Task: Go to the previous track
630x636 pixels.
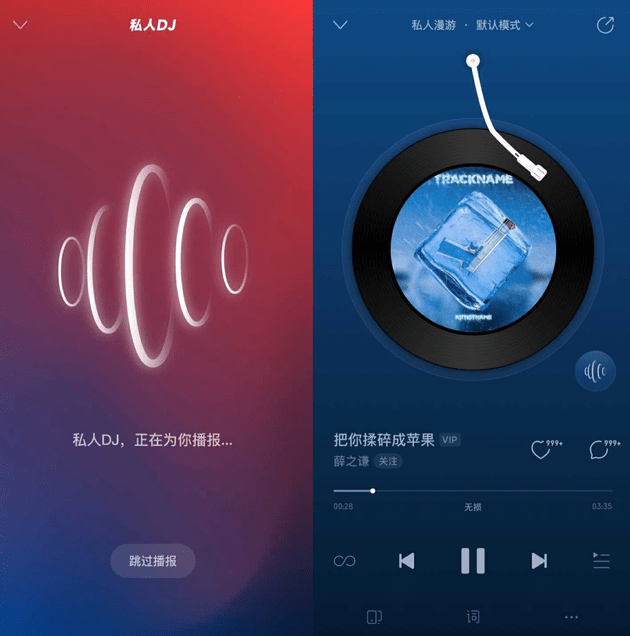Action: pyautogui.click(x=406, y=561)
